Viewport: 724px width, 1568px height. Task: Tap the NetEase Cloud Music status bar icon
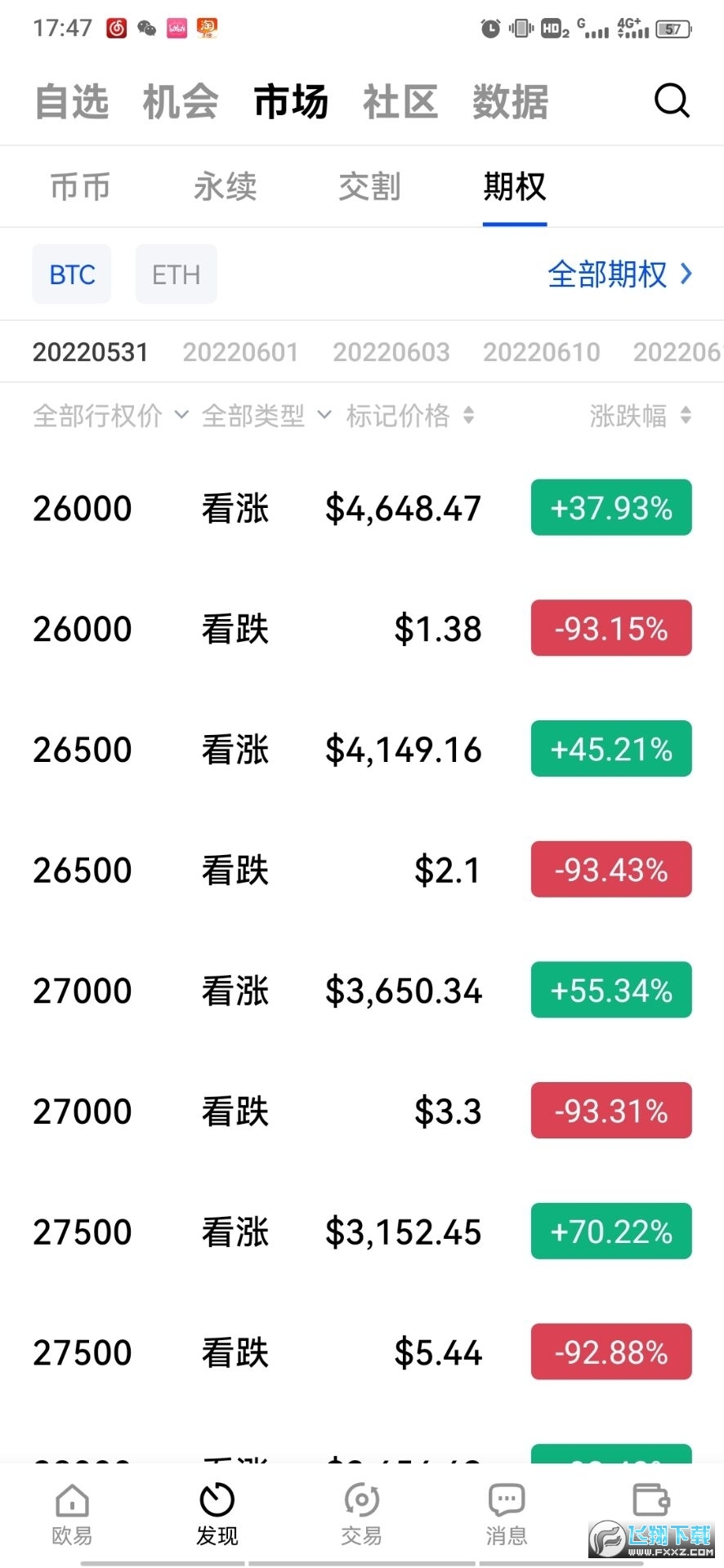pyautogui.click(x=116, y=27)
